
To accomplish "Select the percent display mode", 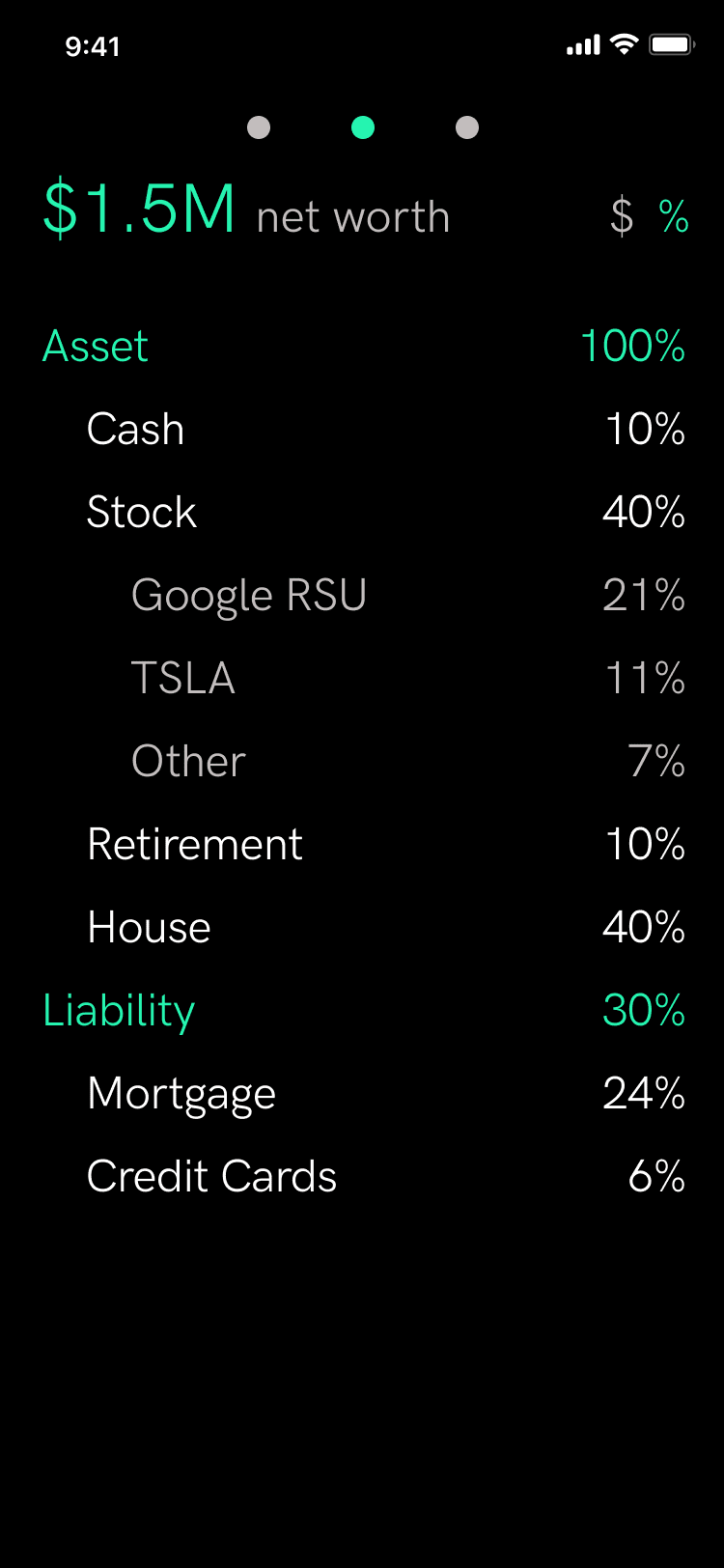I will tap(674, 216).
